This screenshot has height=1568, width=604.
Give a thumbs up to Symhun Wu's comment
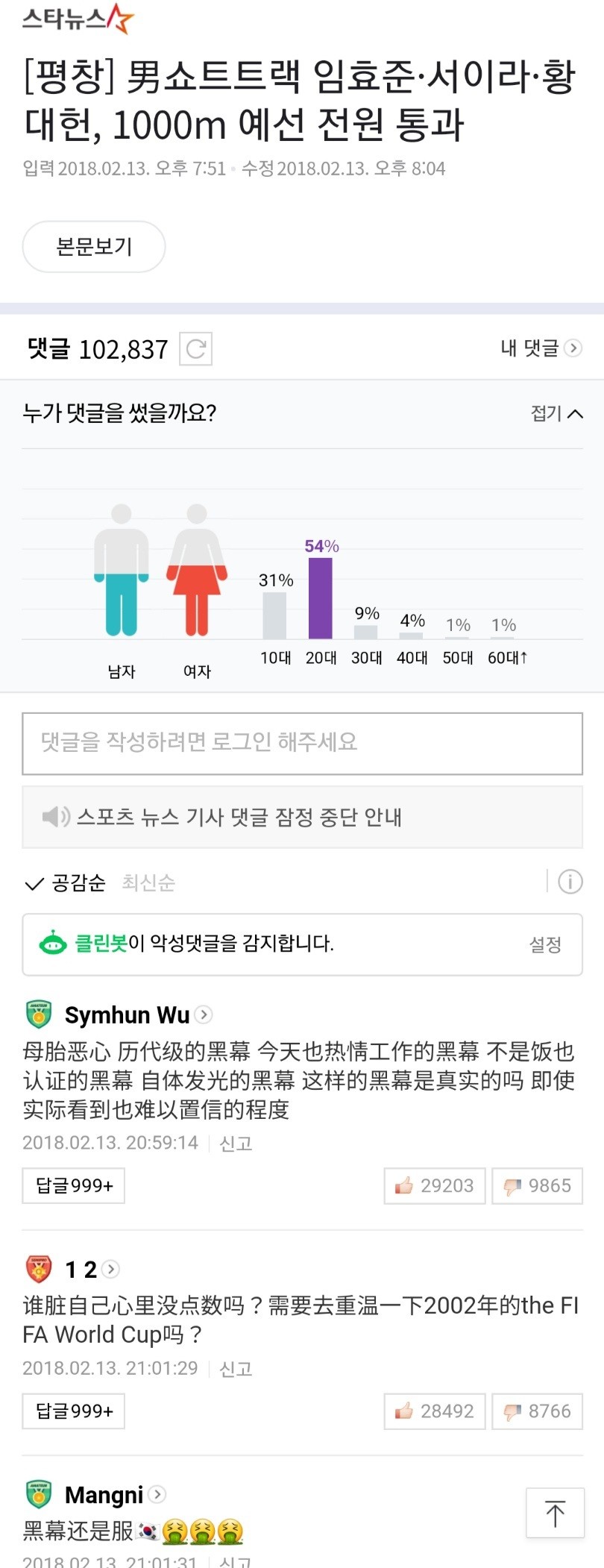pyautogui.click(x=434, y=1185)
